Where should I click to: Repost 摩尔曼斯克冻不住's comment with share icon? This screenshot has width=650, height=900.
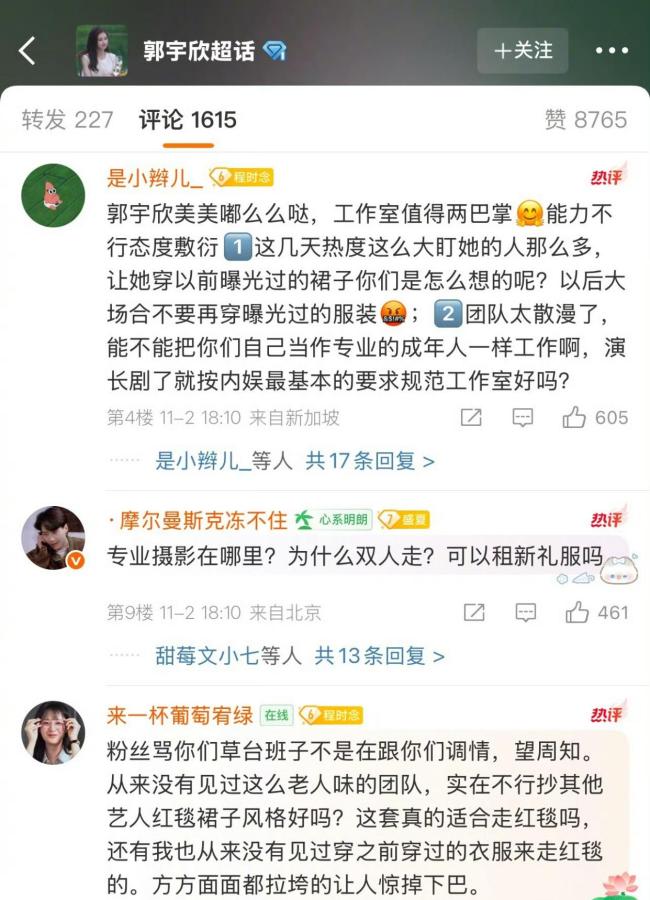pyautogui.click(x=472, y=612)
